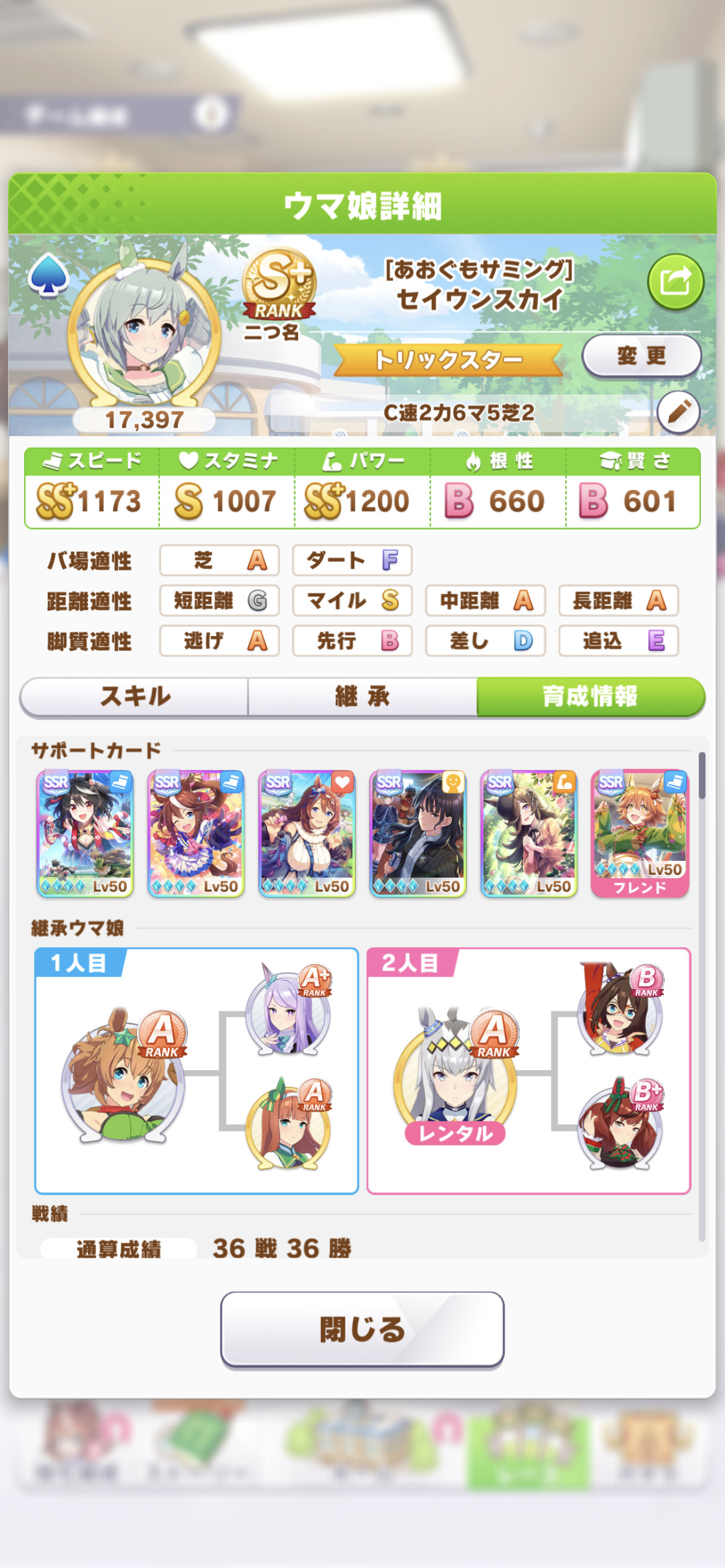Open the first SSR support card
Image resolution: width=725 pixels, height=1568 pixels.
[x=85, y=834]
